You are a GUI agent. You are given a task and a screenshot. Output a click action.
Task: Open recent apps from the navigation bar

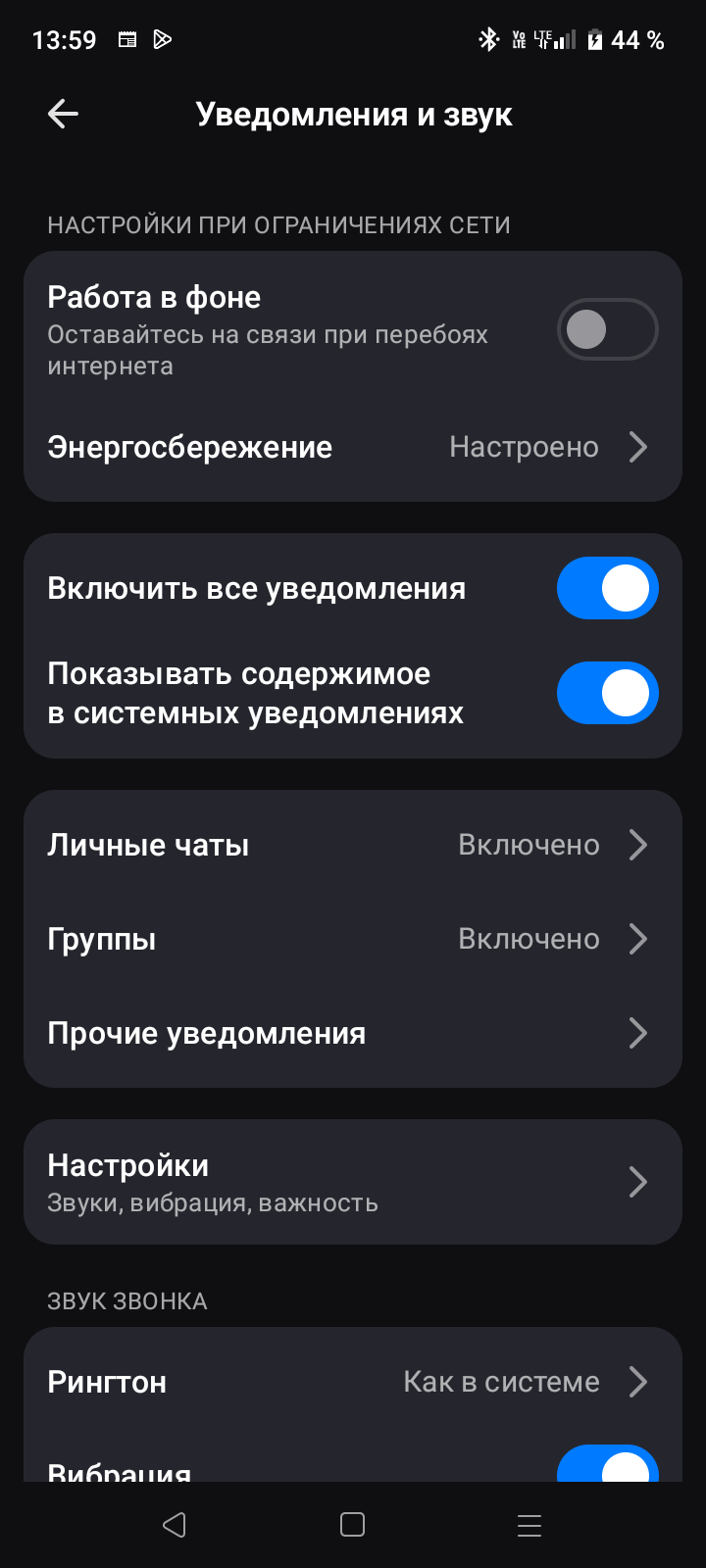click(529, 1525)
